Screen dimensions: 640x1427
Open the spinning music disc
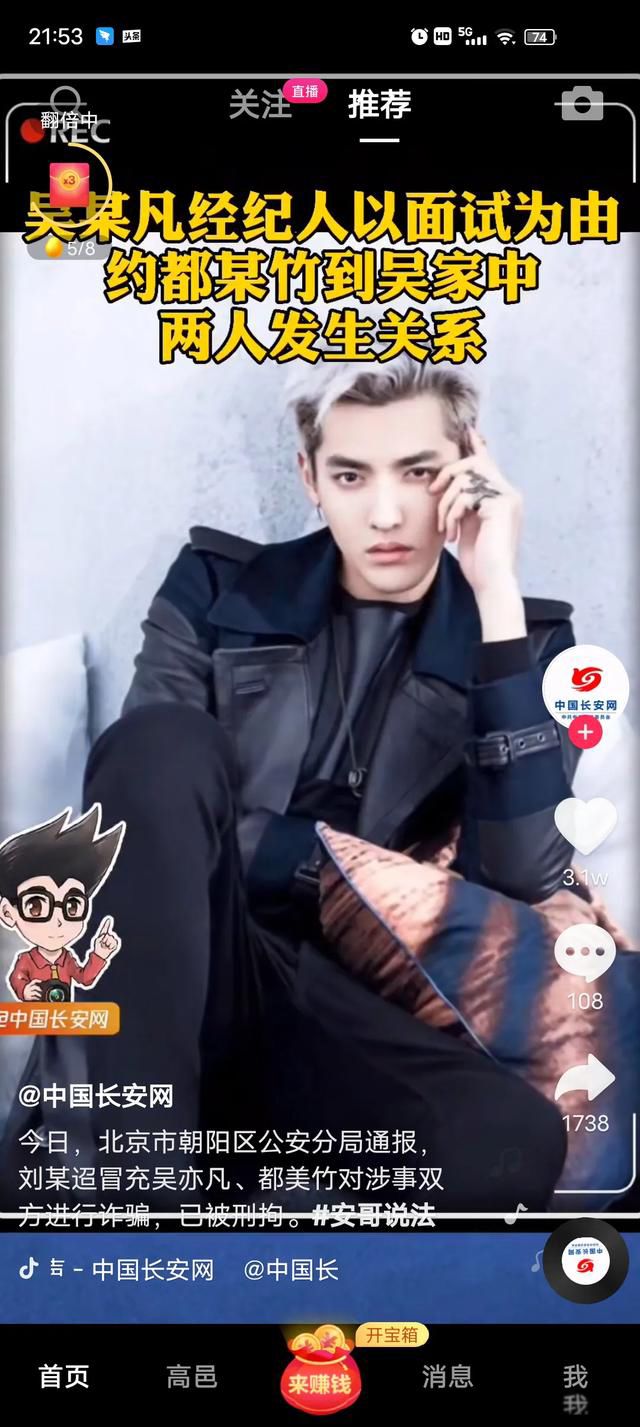pyautogui.click(x=586, y=1262)
